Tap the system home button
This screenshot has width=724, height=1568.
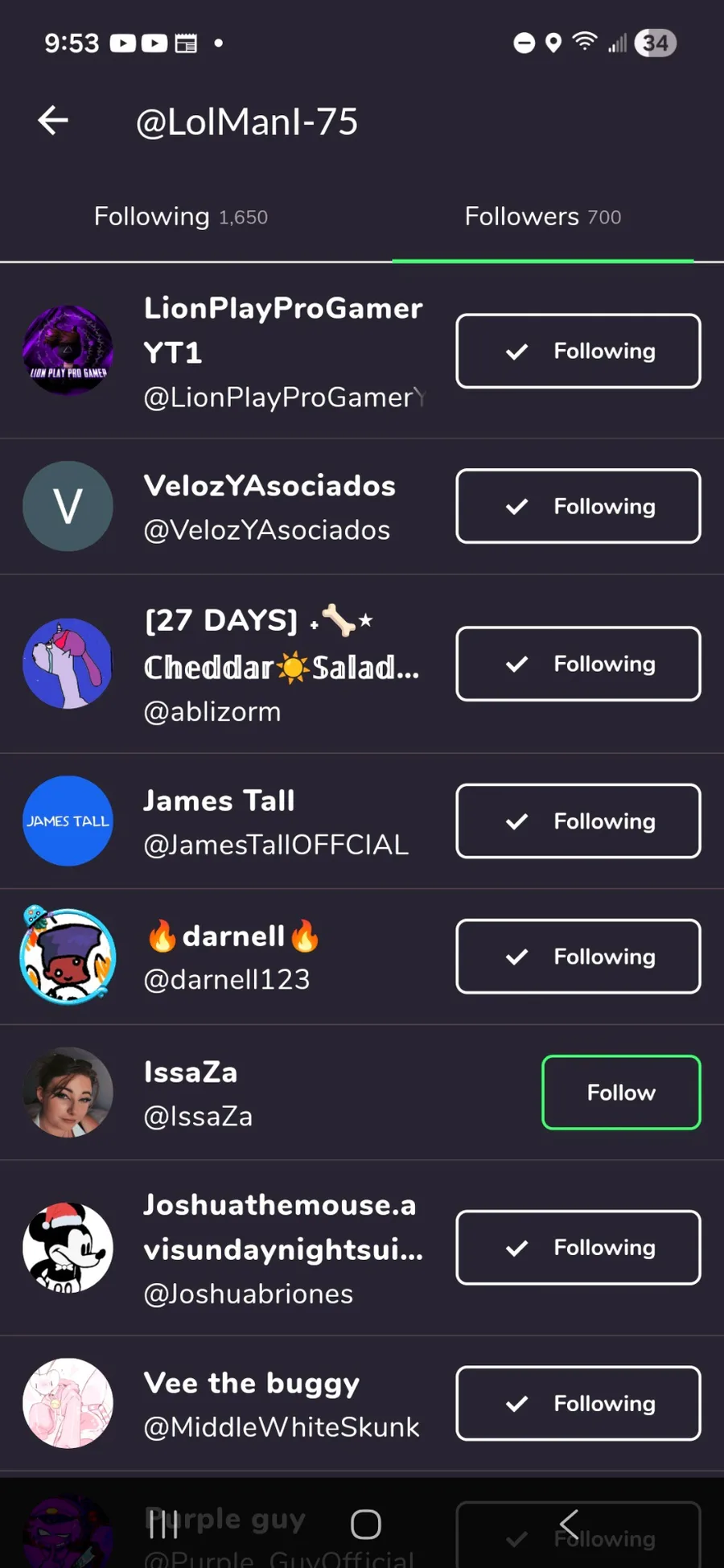click(365, 1524)
